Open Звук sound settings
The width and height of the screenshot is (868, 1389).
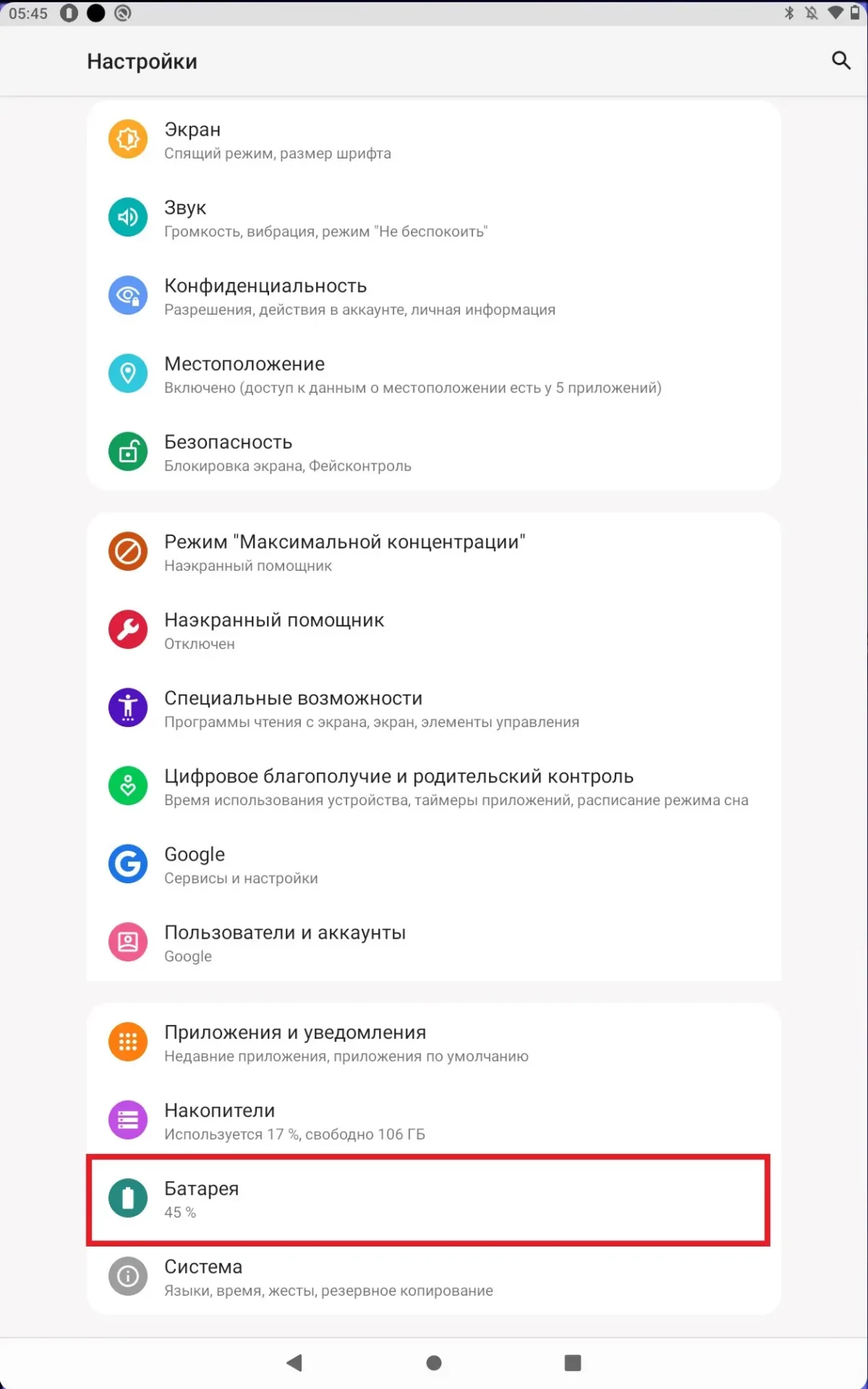(x=432, y=218)
